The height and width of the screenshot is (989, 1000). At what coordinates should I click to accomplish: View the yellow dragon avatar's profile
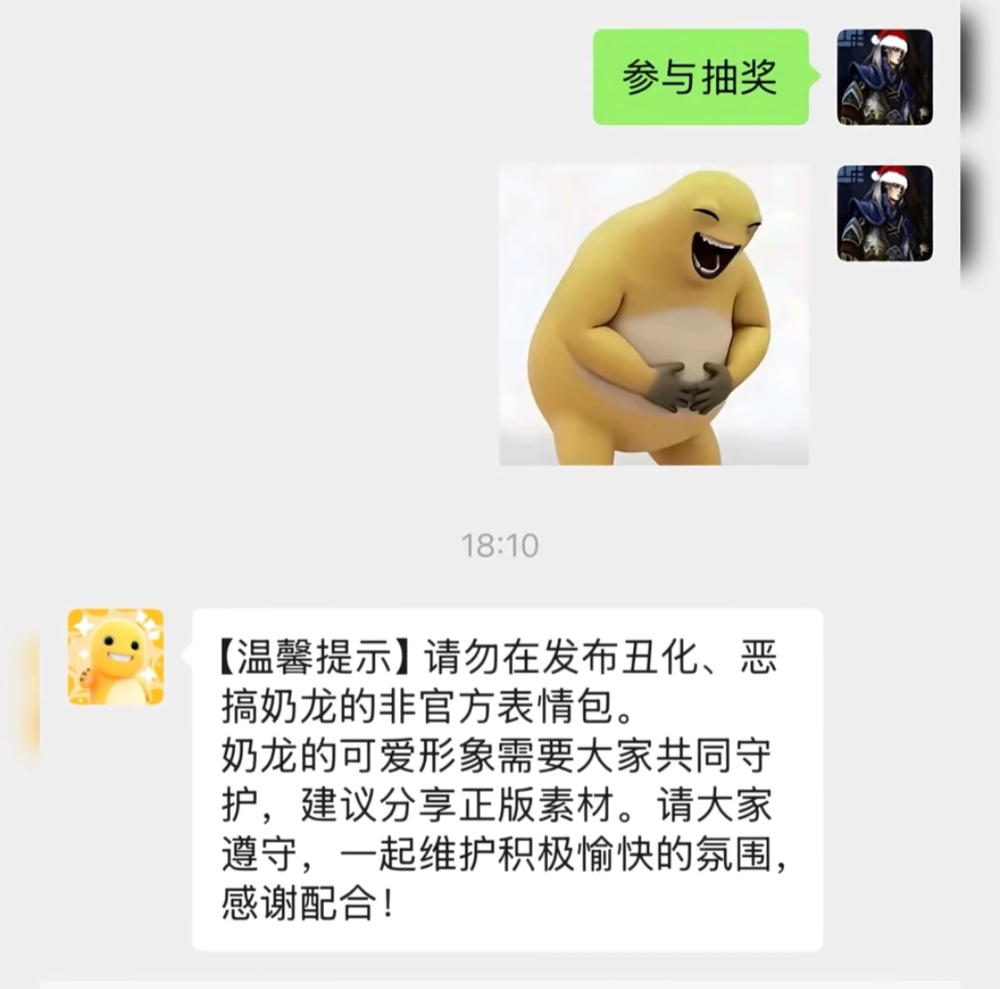pos(116,657)
